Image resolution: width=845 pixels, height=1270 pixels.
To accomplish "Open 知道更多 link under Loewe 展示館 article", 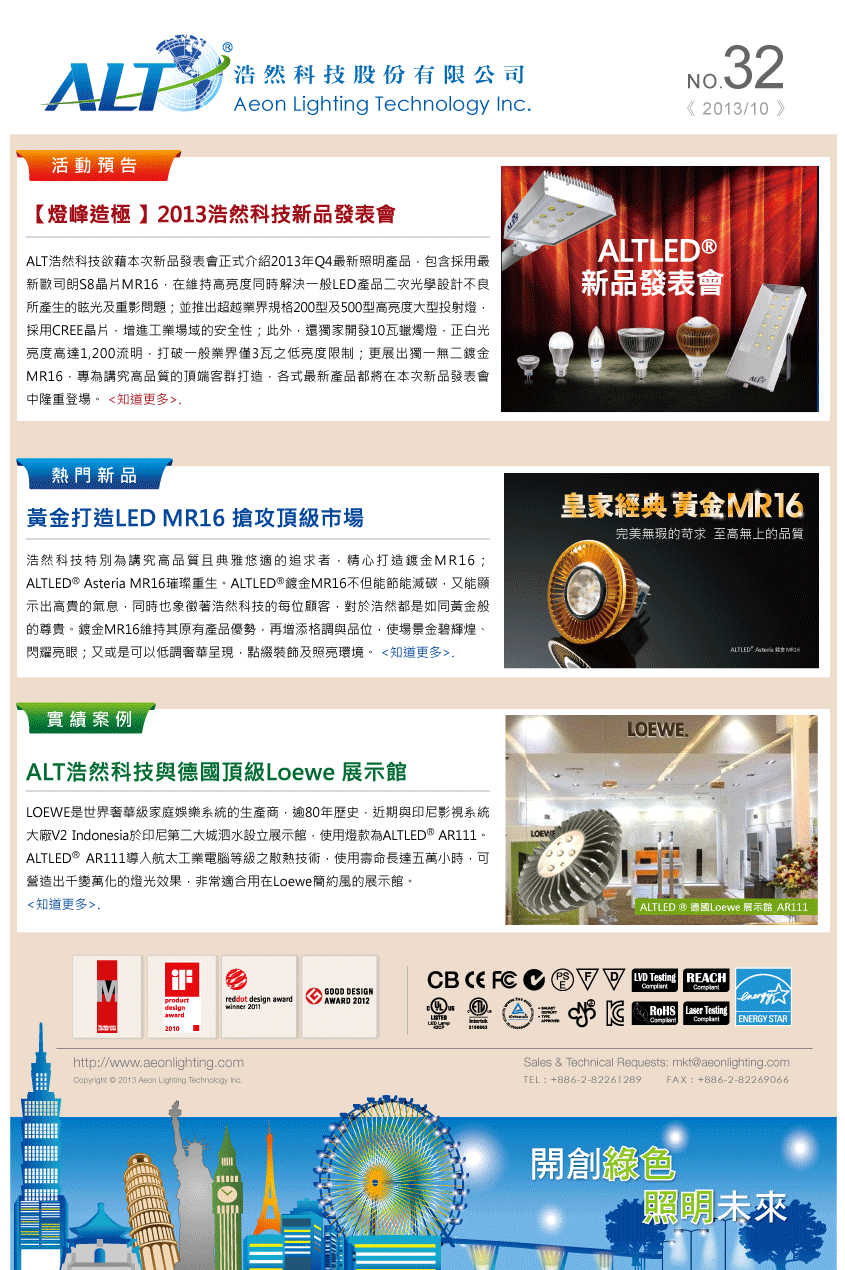I will [63, 904].
